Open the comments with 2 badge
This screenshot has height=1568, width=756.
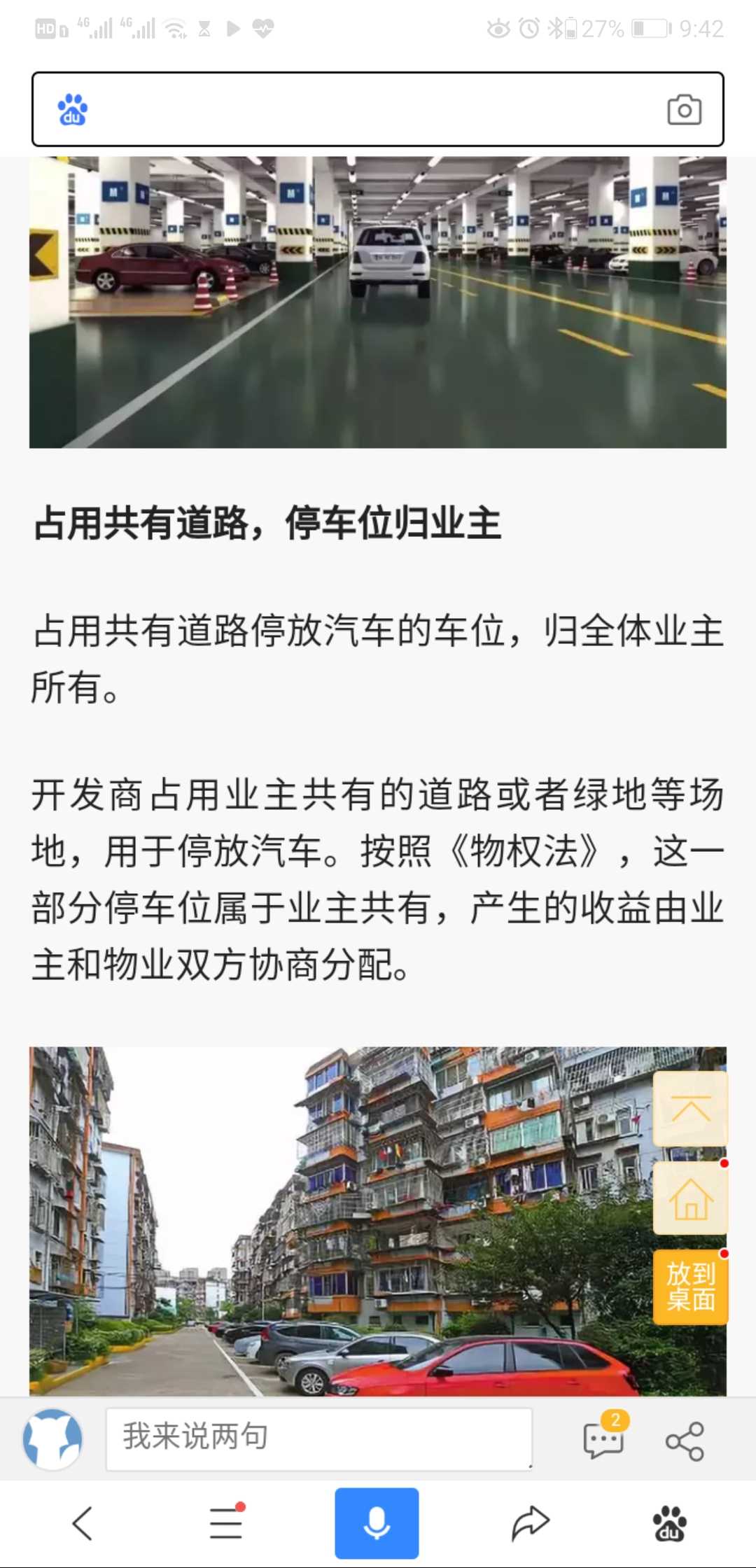click(x=603, y=1439)
